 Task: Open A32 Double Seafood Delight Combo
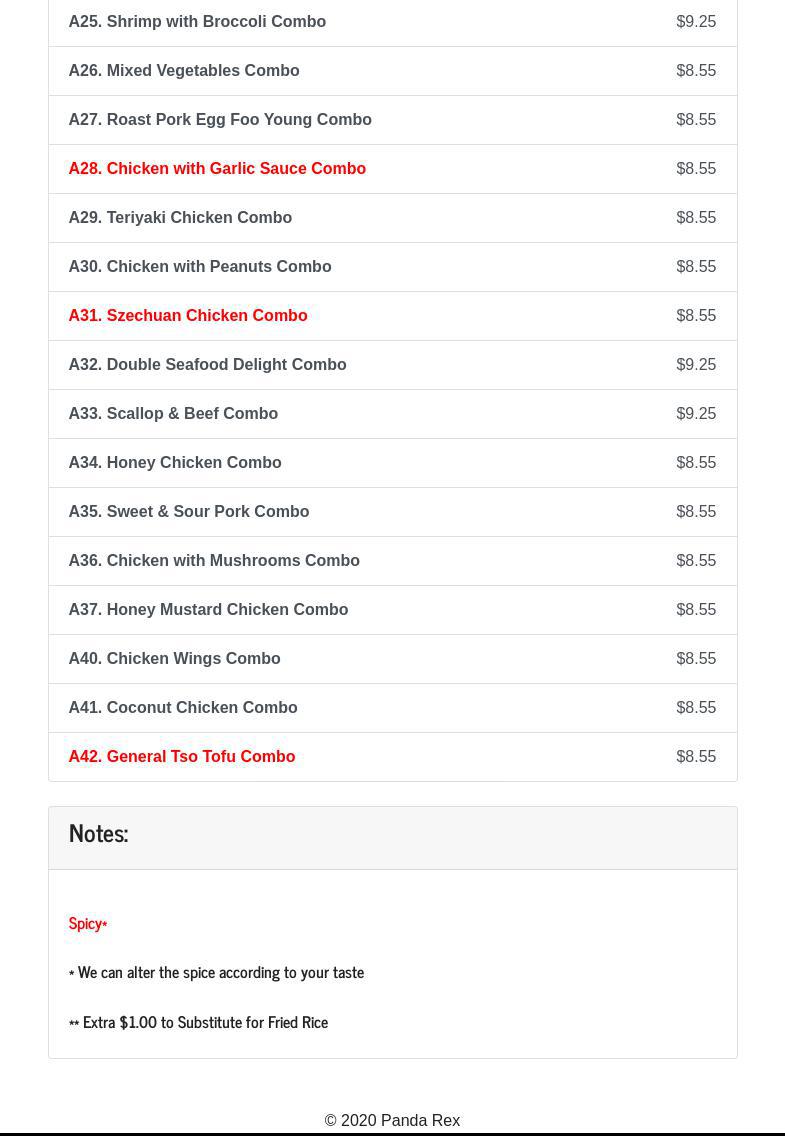click(207, 365)
